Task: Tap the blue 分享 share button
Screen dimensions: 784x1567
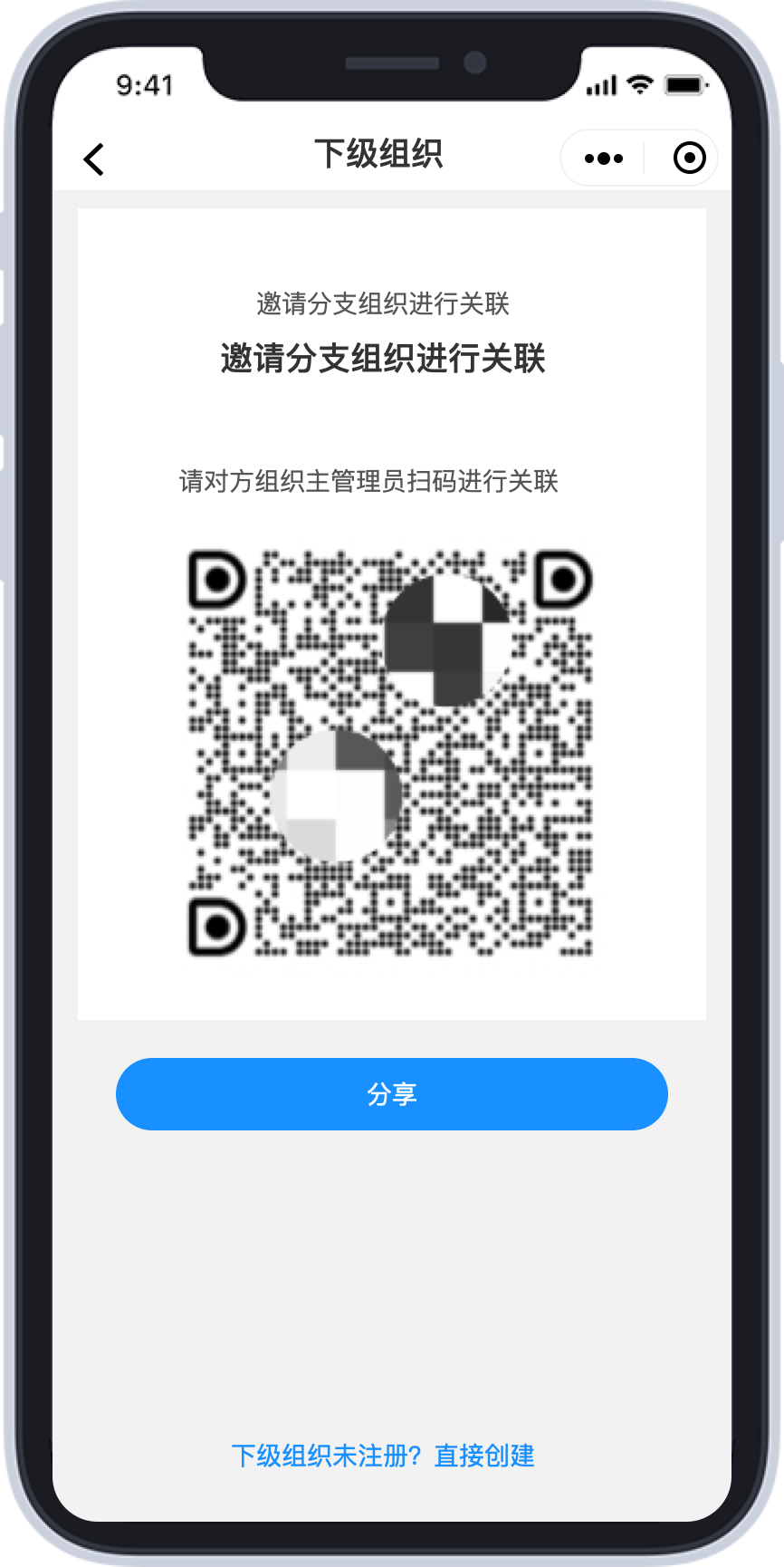Action: [x=392, y=1094]
